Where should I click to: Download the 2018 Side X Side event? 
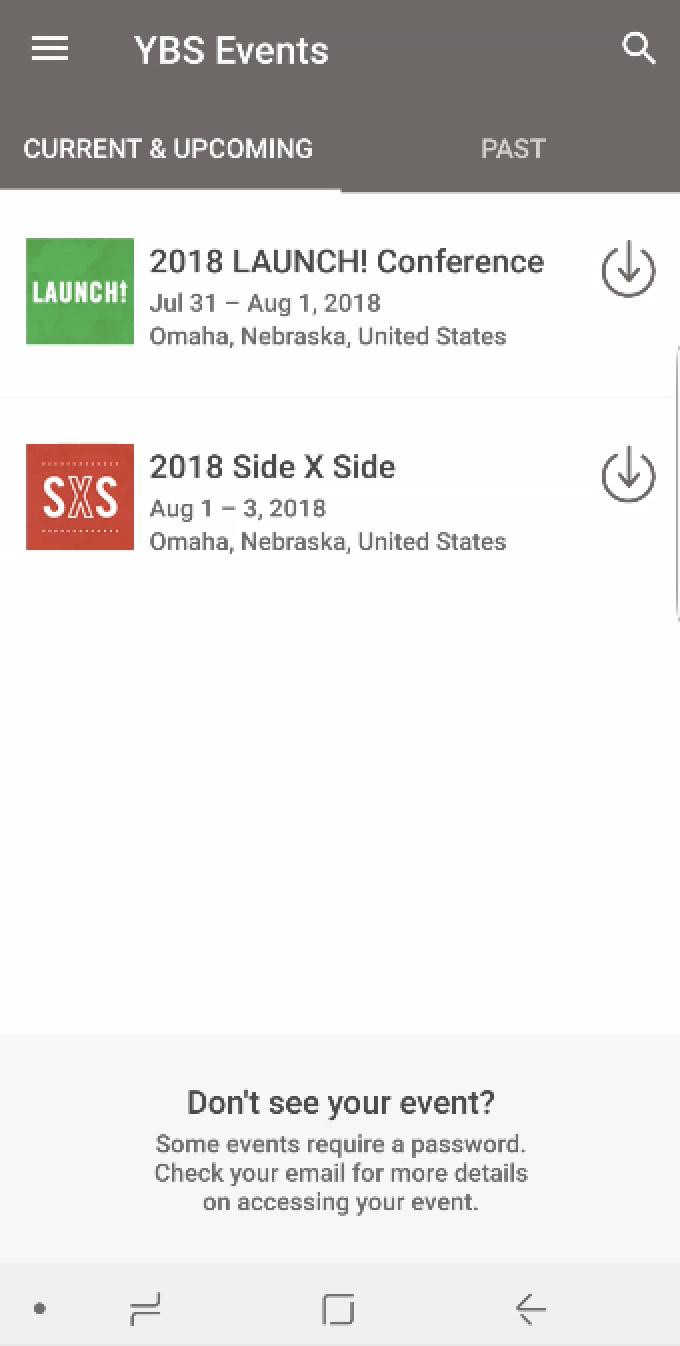tap(628, 475)
